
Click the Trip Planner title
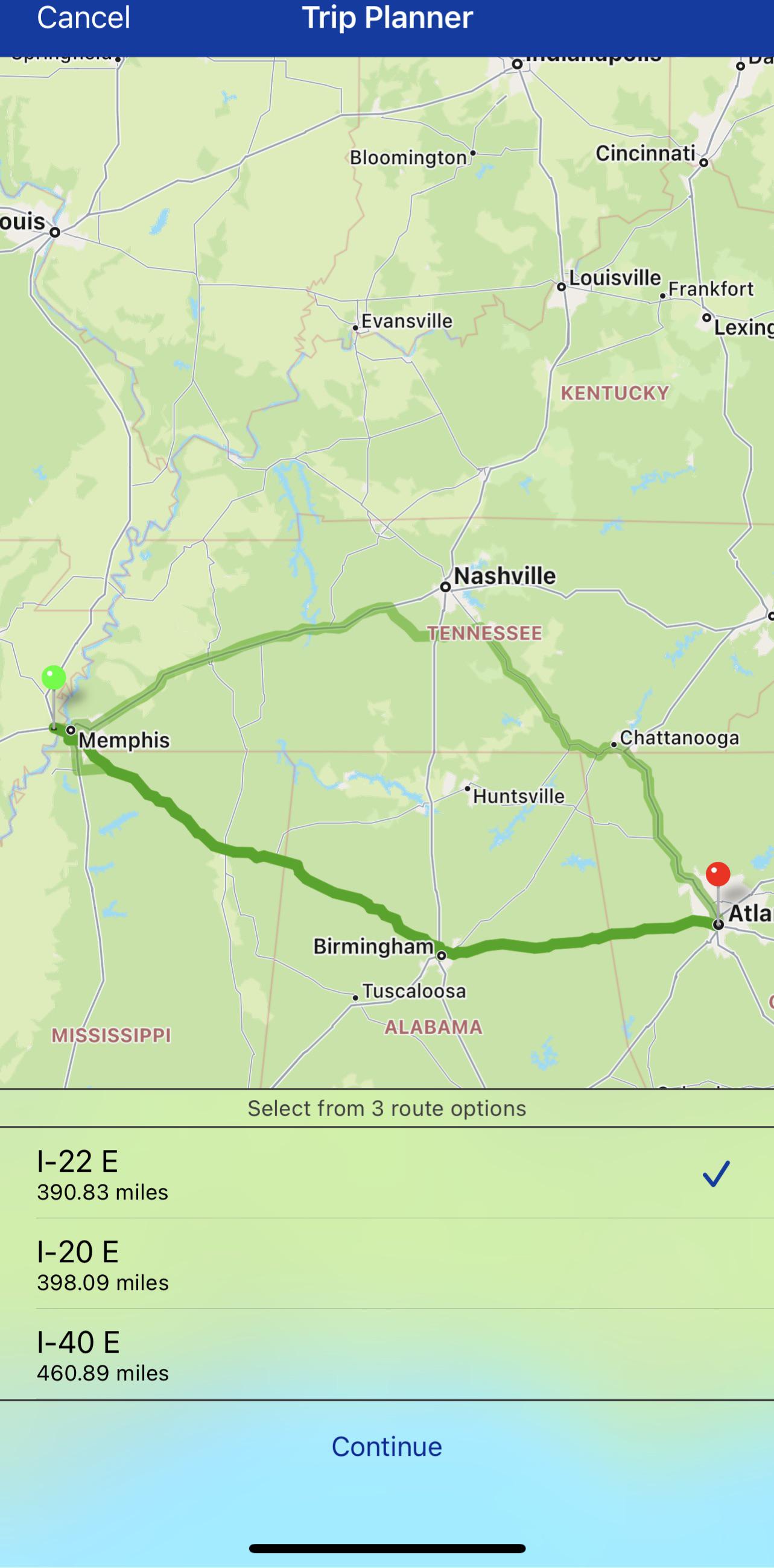tap(387, 18)
